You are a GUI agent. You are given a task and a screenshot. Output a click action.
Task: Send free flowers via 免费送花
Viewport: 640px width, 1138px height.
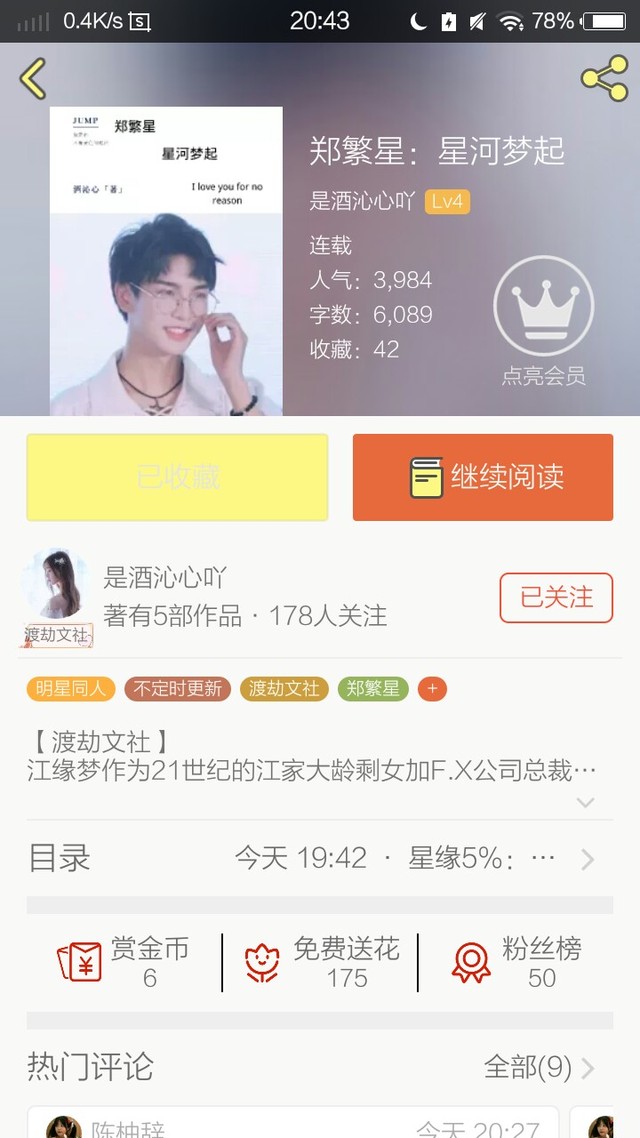coord(320,962)
